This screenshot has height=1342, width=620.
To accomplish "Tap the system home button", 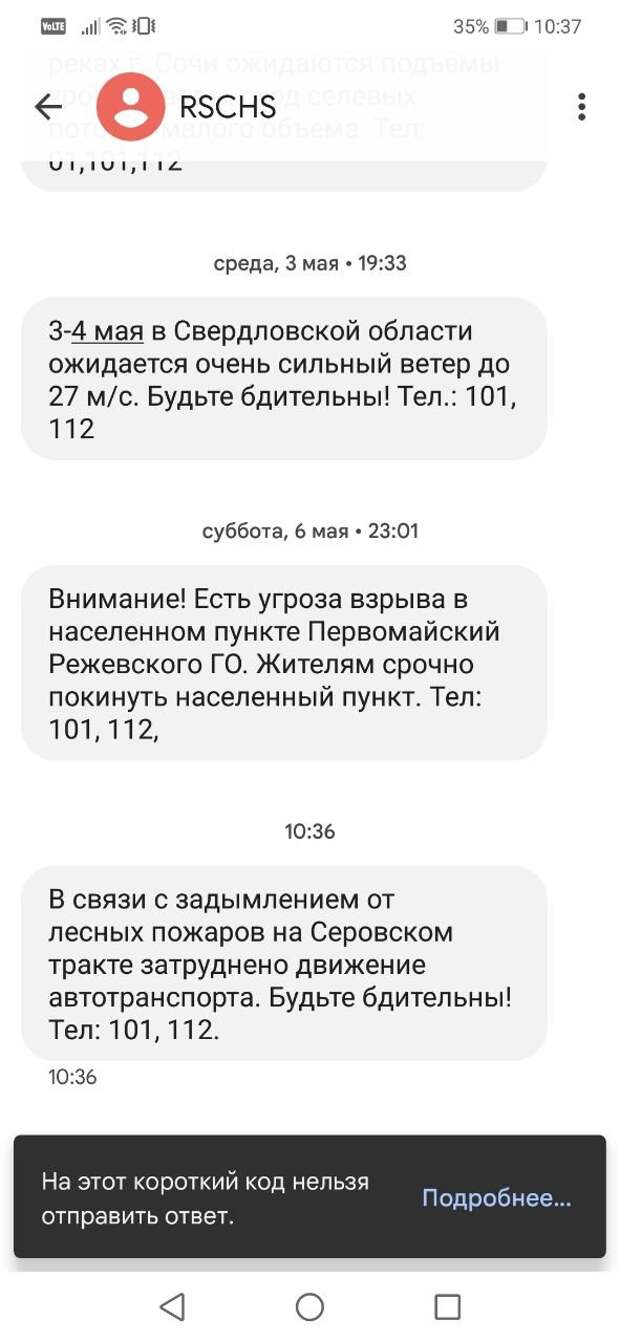I will (x=310, y=1306).
